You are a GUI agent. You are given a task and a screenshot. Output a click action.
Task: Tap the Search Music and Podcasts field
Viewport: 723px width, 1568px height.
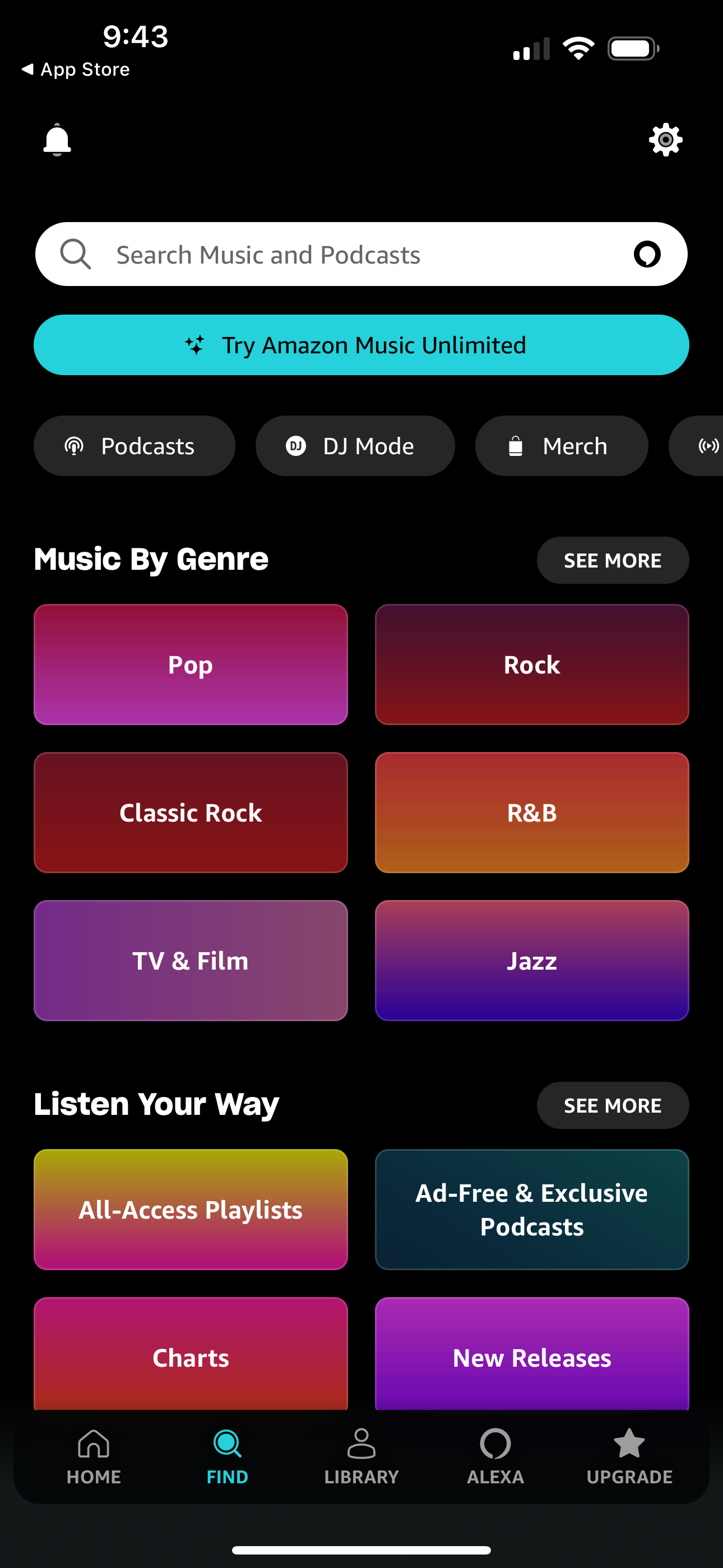(341, 255)
